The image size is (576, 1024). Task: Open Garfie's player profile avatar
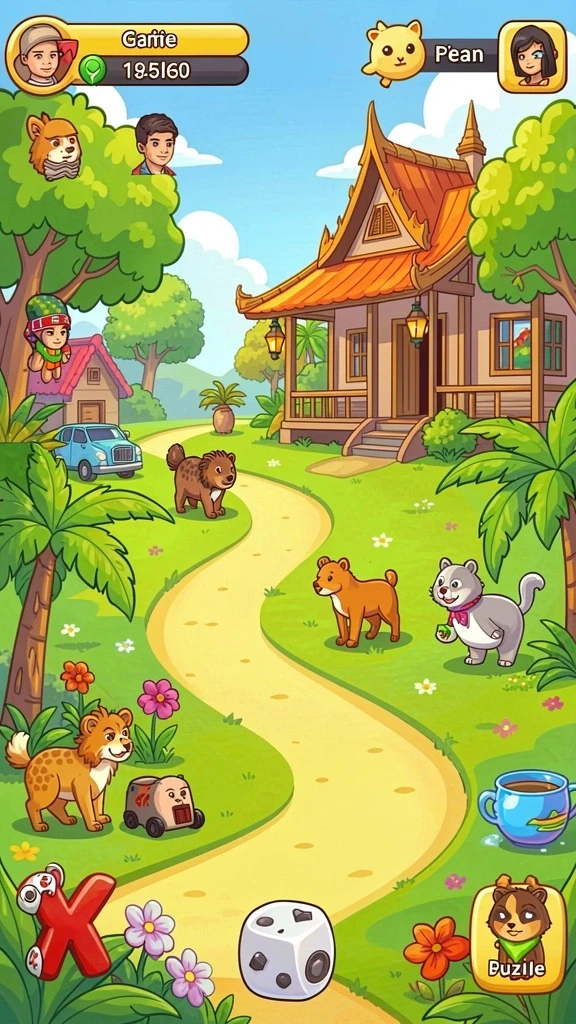(40, 54)
